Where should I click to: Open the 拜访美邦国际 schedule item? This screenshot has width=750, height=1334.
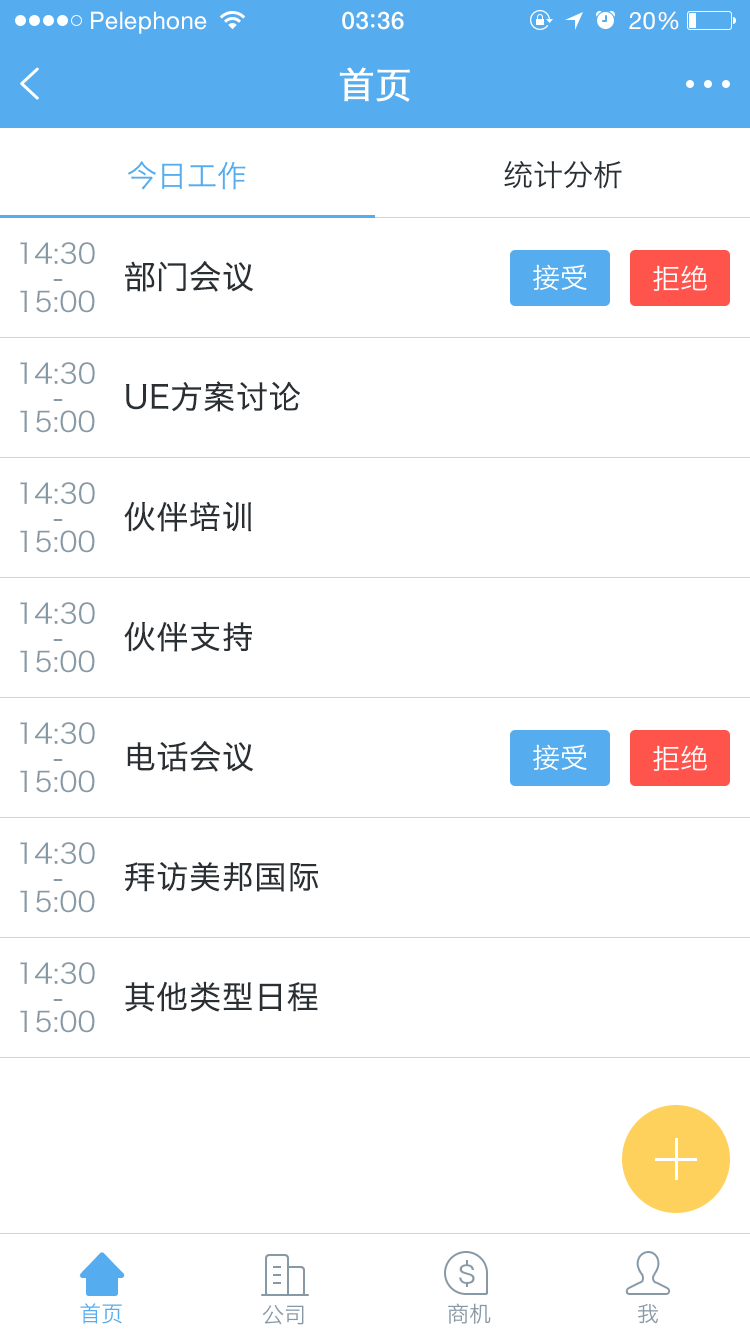pos(375,878)
